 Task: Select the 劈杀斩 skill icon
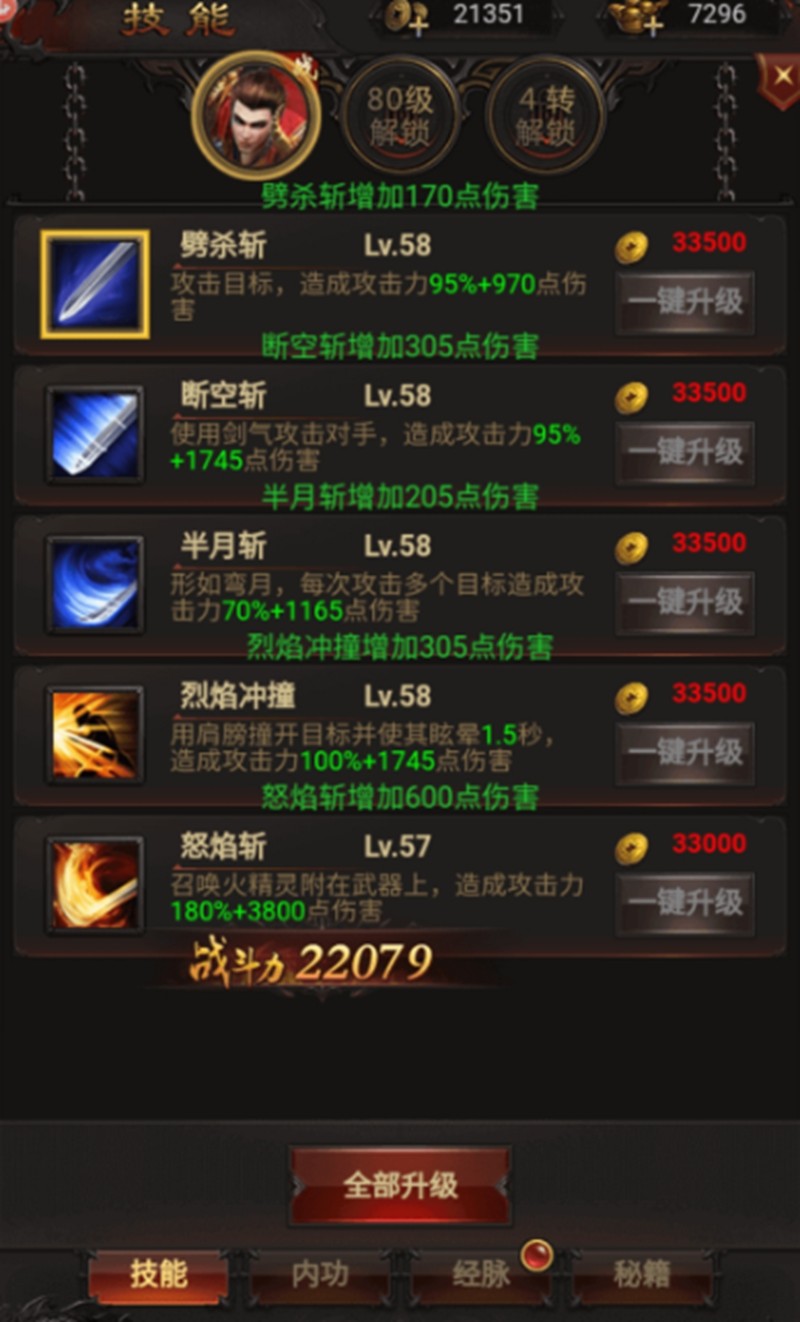[95, 284]
